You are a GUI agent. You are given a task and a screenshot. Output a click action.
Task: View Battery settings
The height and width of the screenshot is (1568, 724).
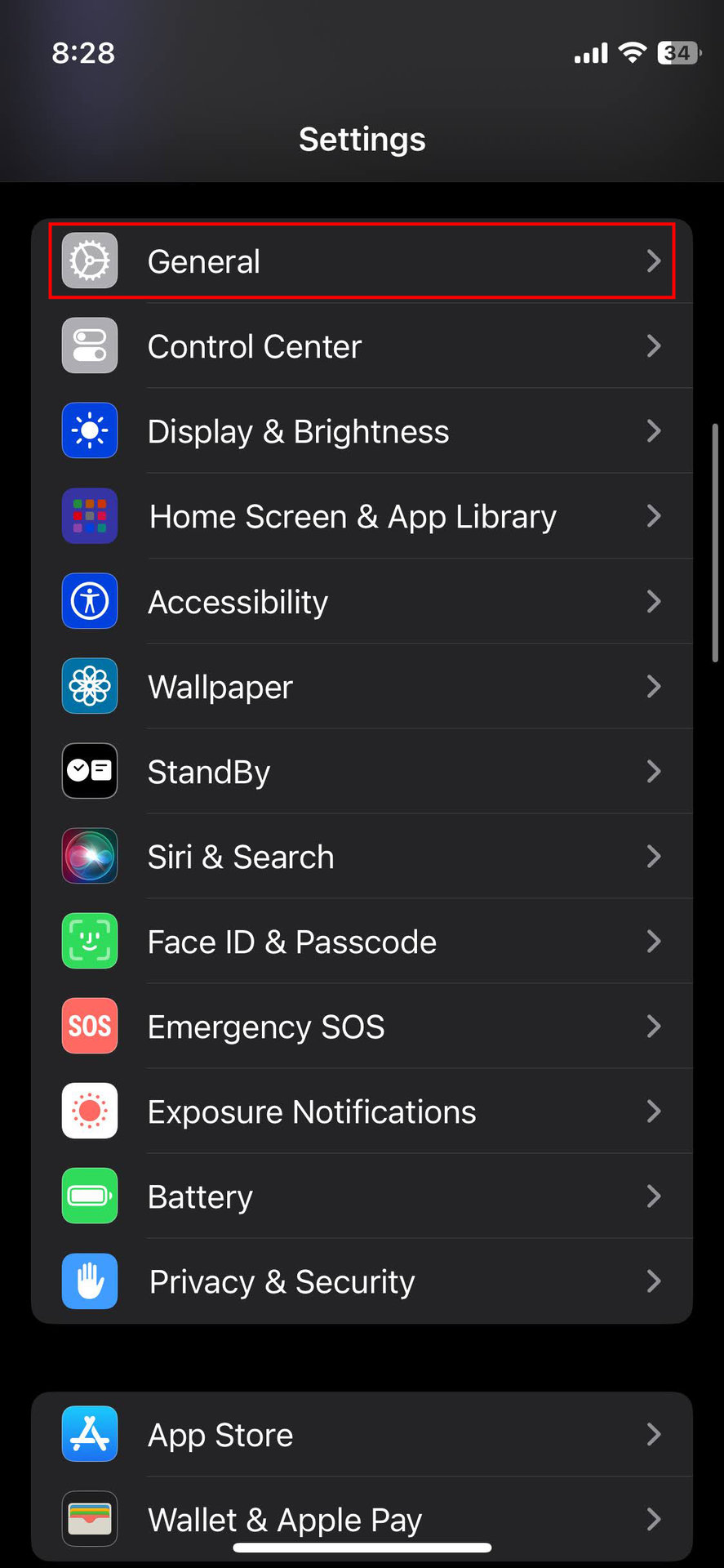pos(362,1196)
